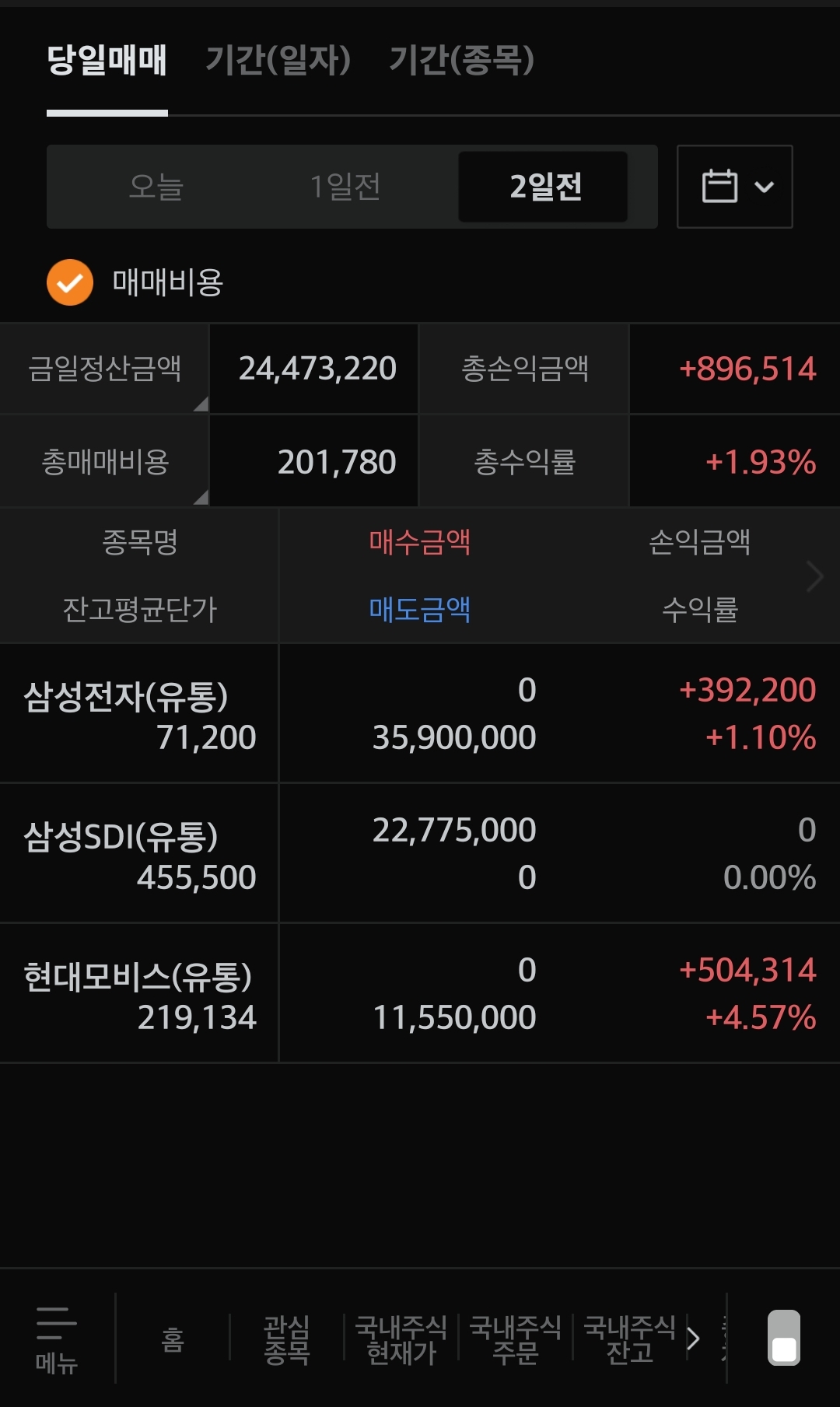Image resolution: width=840 pixels, height=1407 pixels.
Task: Select the 오늘 date segment
Action: point(156,187)
